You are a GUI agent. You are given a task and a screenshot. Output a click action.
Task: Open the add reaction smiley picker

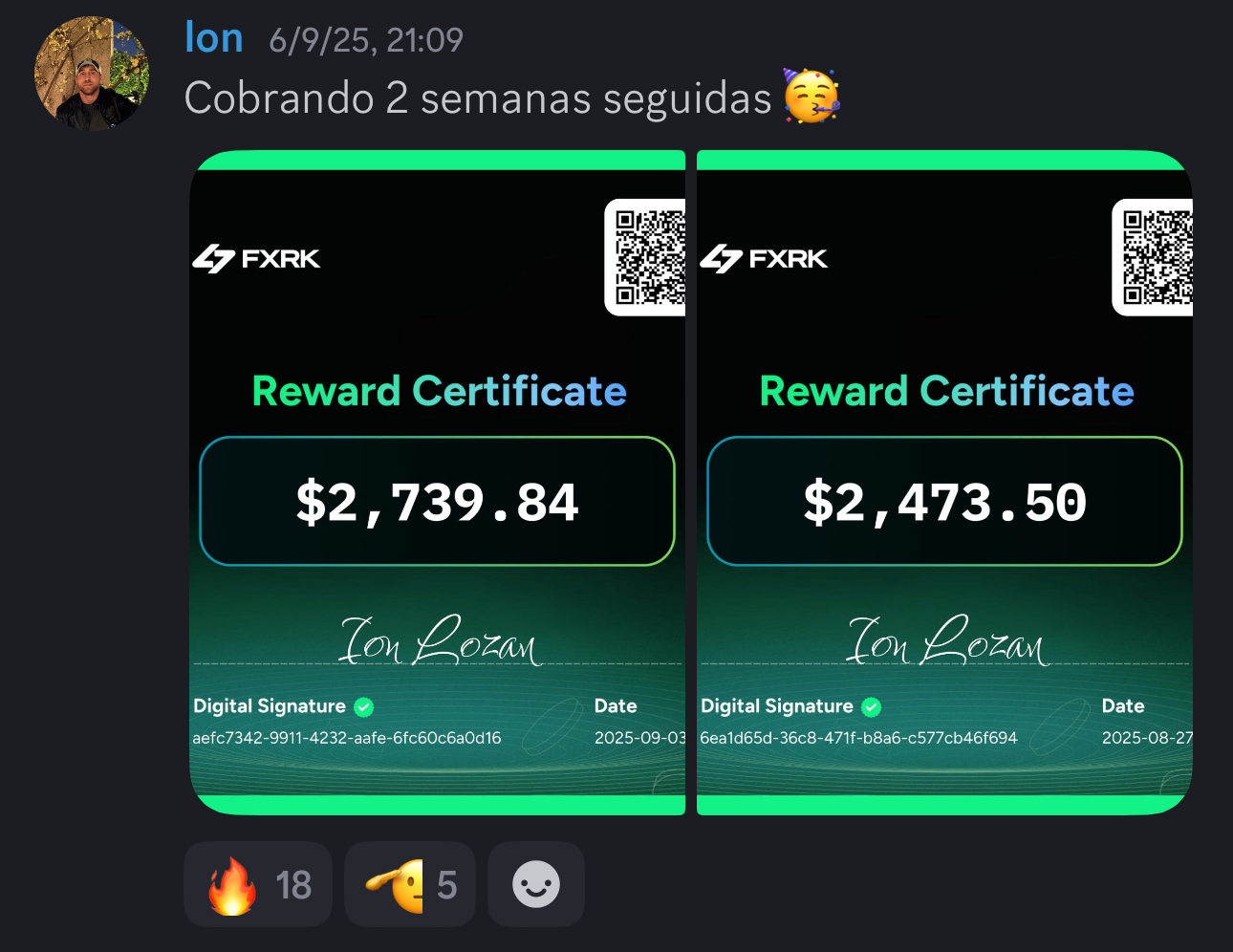click(536, 884)
